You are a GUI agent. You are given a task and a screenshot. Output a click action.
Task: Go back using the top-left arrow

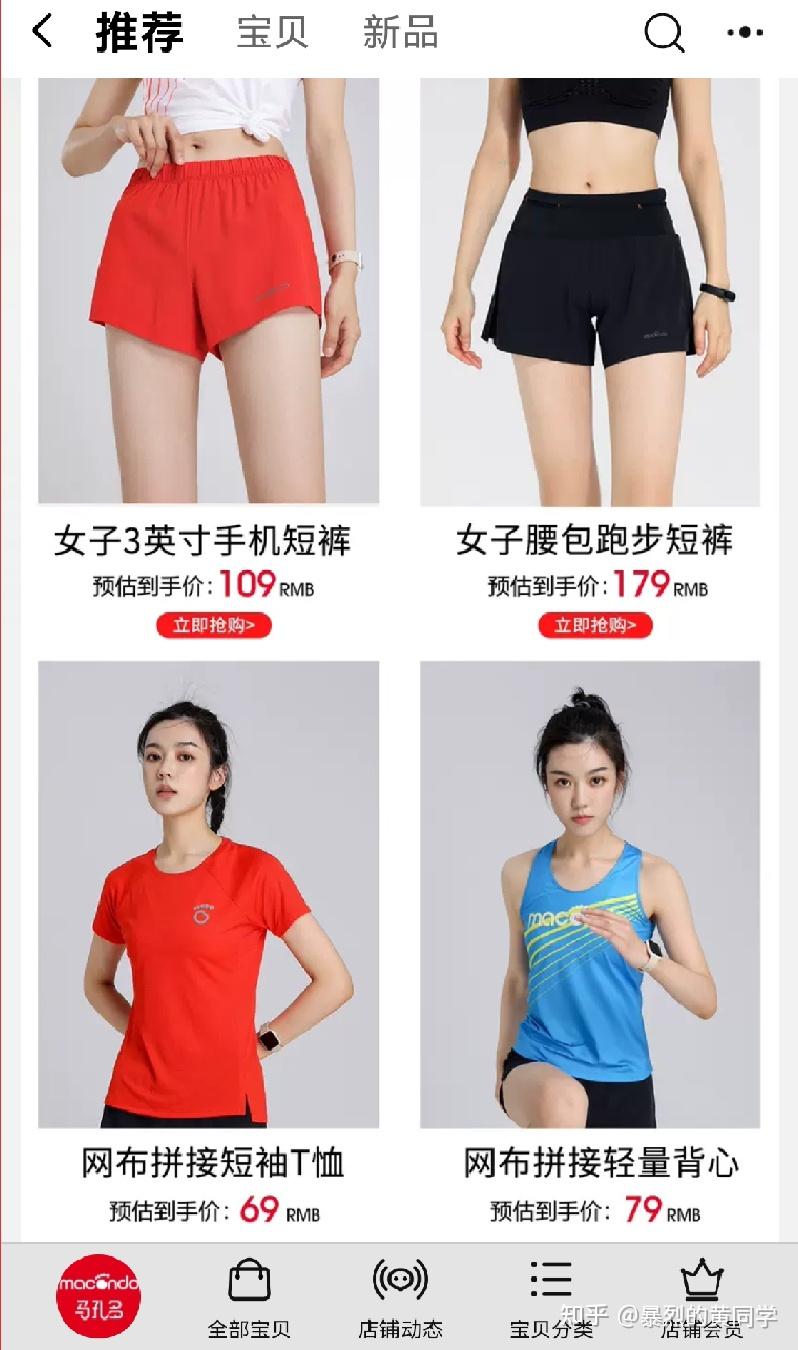point(42,32)
